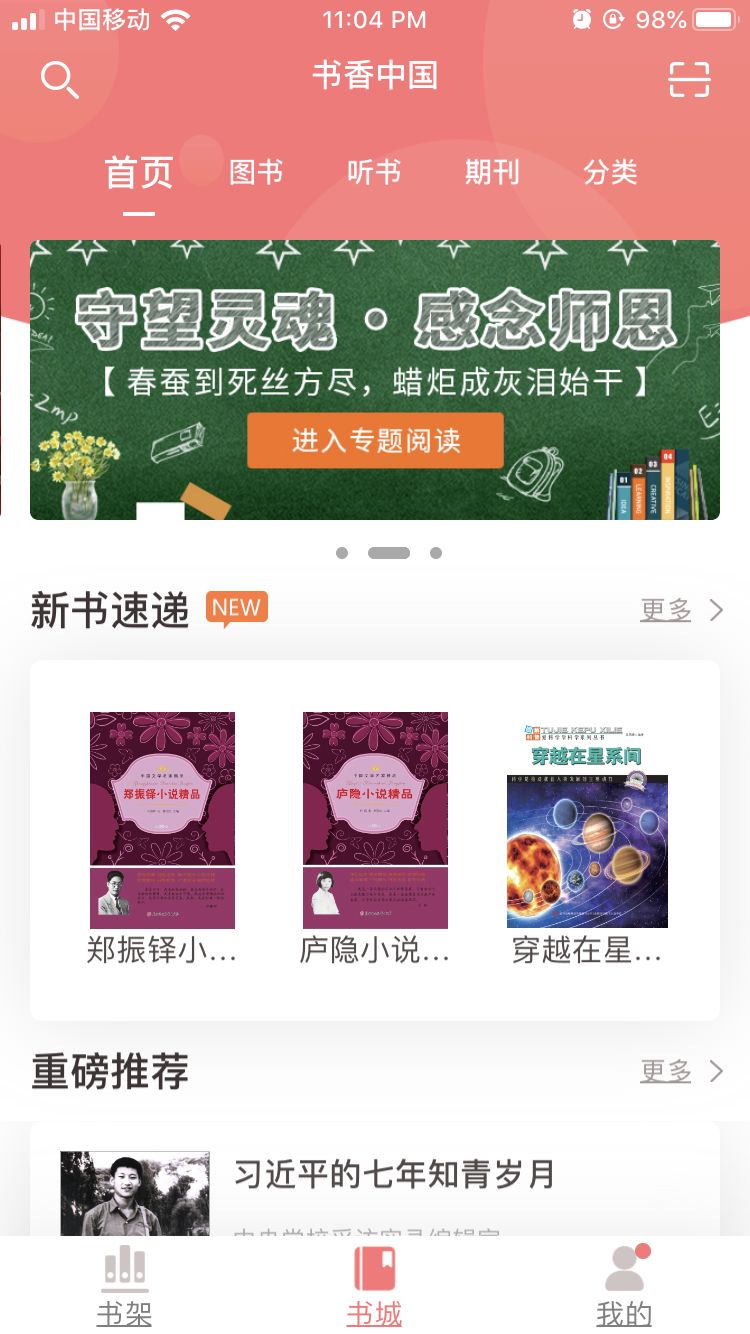750x1334 pixels.
Task: Tap the 进入专题阅读 banner button
Action: click(375, 440)
